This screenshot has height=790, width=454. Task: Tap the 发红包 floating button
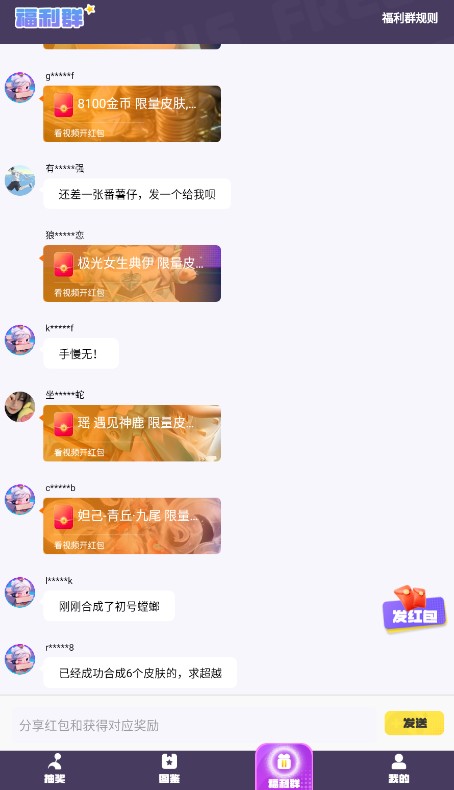[414, 609]
